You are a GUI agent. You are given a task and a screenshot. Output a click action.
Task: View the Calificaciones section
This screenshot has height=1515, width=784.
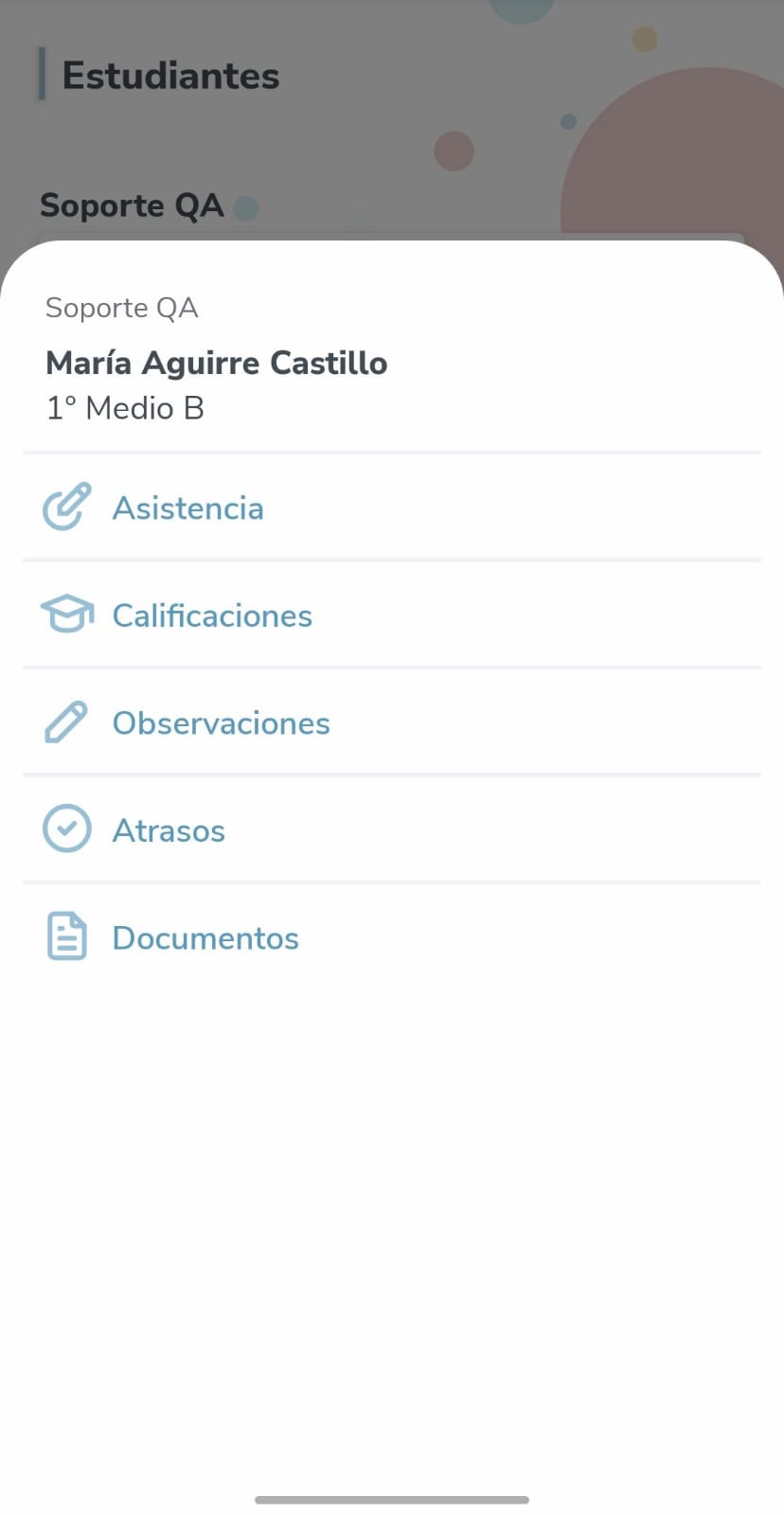pyautogui.click(x=211, y=615)
